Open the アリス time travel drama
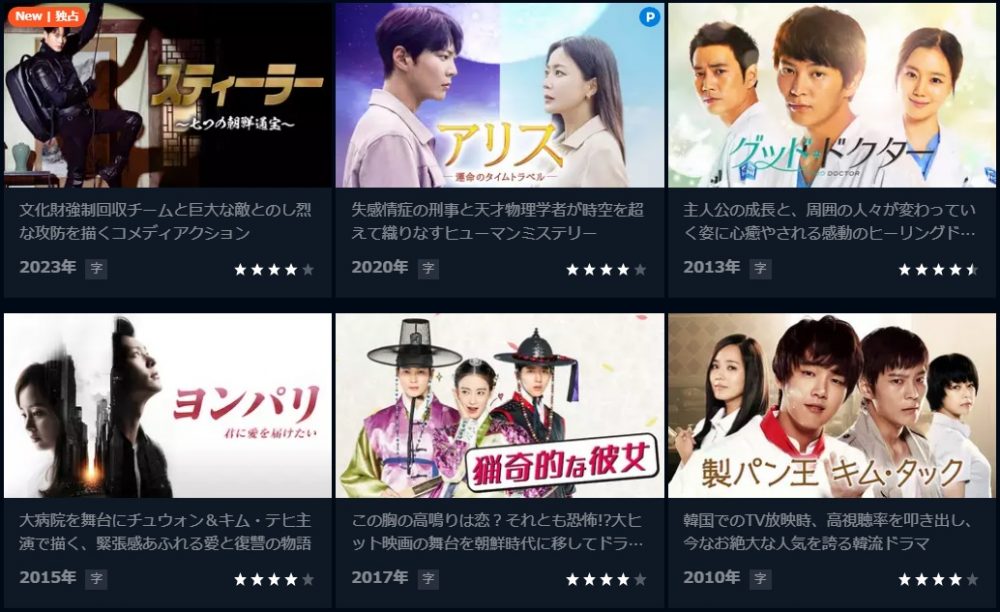 click(499, 95)
